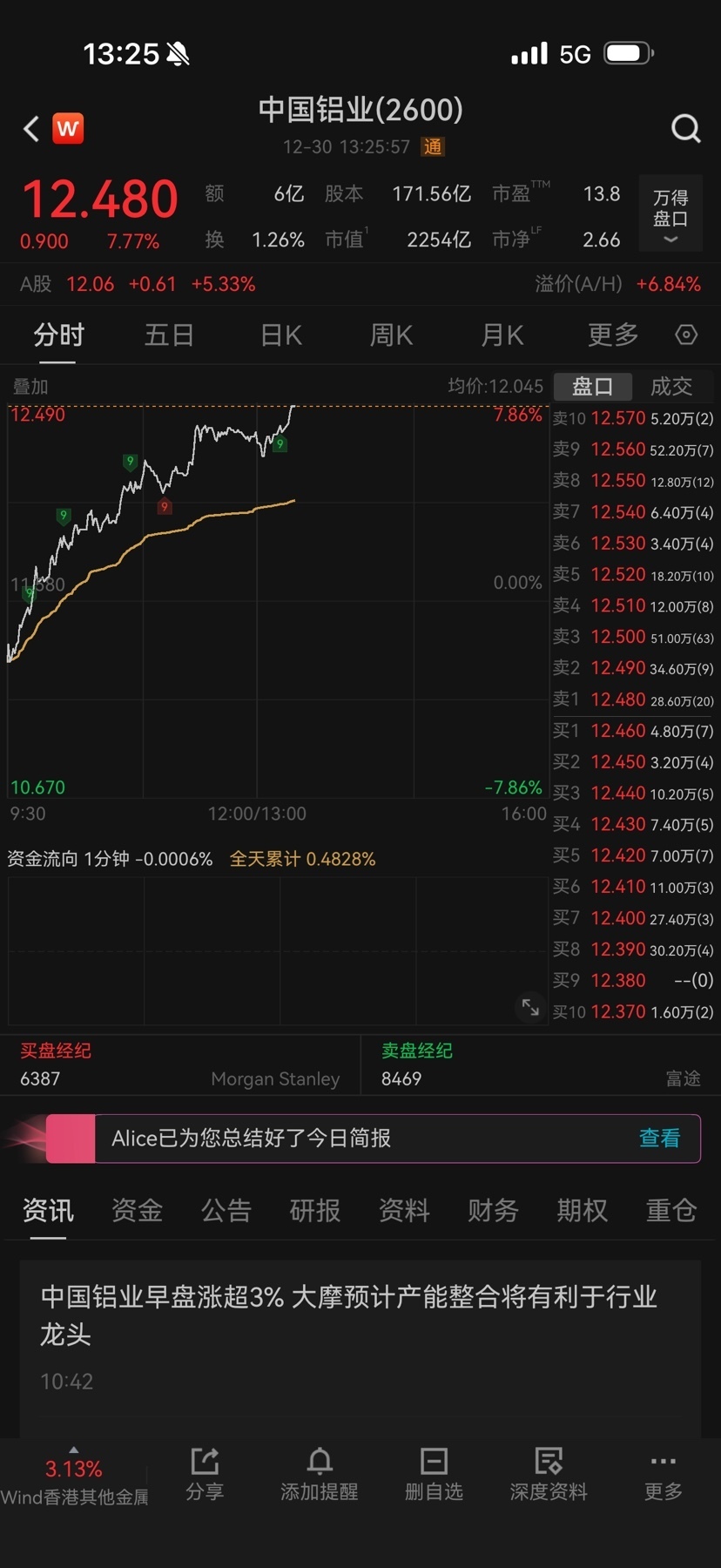
Task: Open news article about 中国铝业早盘涨超3%
Action: pyautogui.click(x=348, y=1315)
